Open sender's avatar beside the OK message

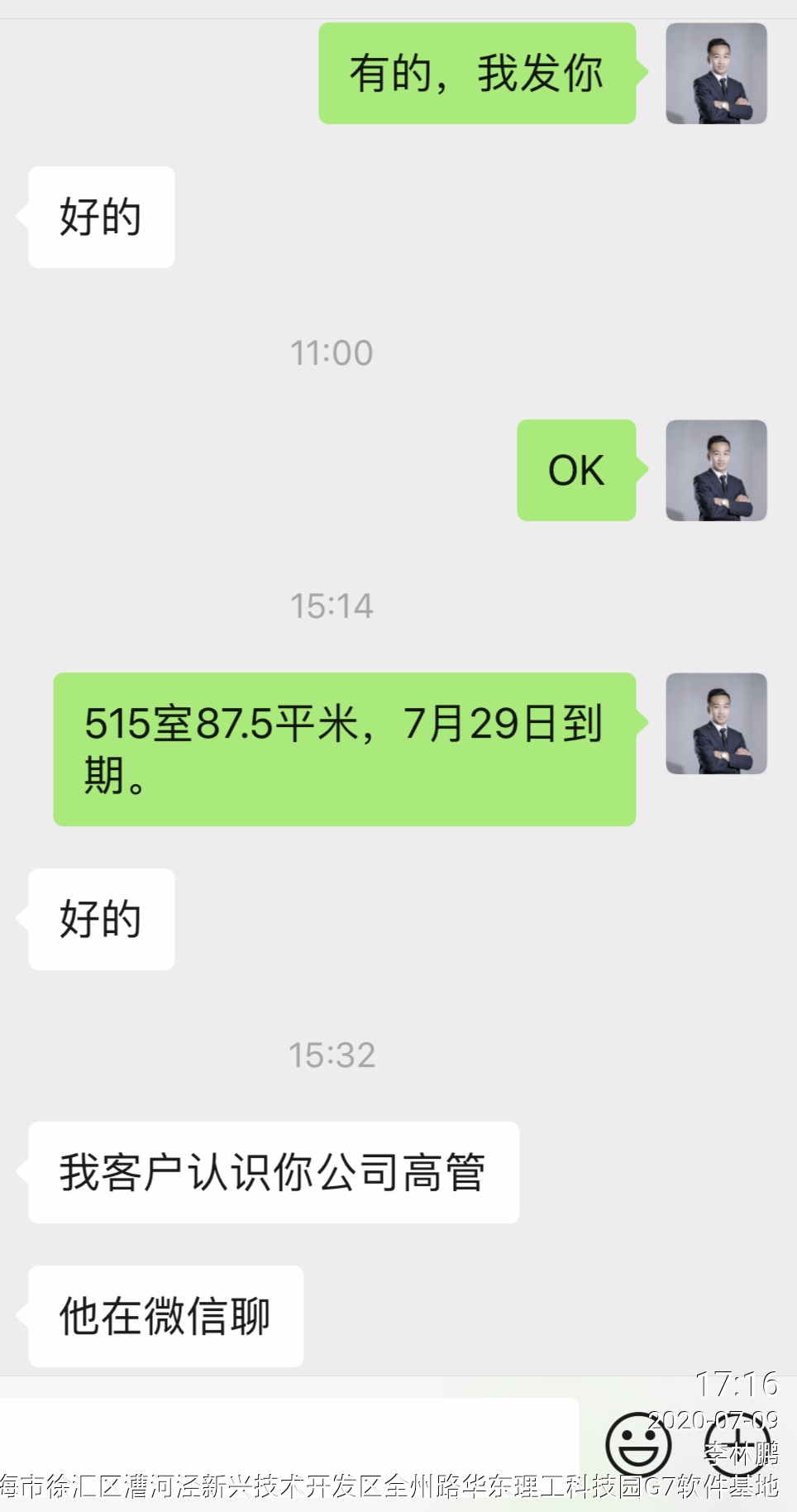click(716, 470)
